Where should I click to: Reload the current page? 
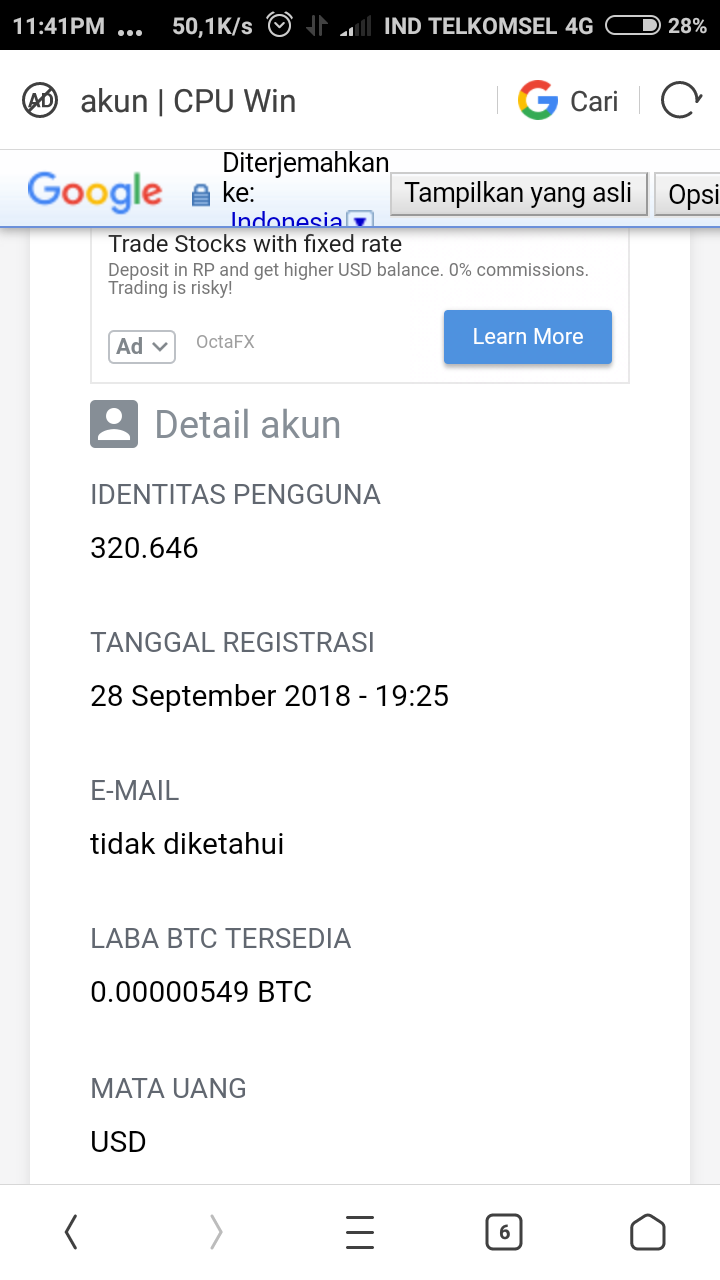(x=681, y=101)
